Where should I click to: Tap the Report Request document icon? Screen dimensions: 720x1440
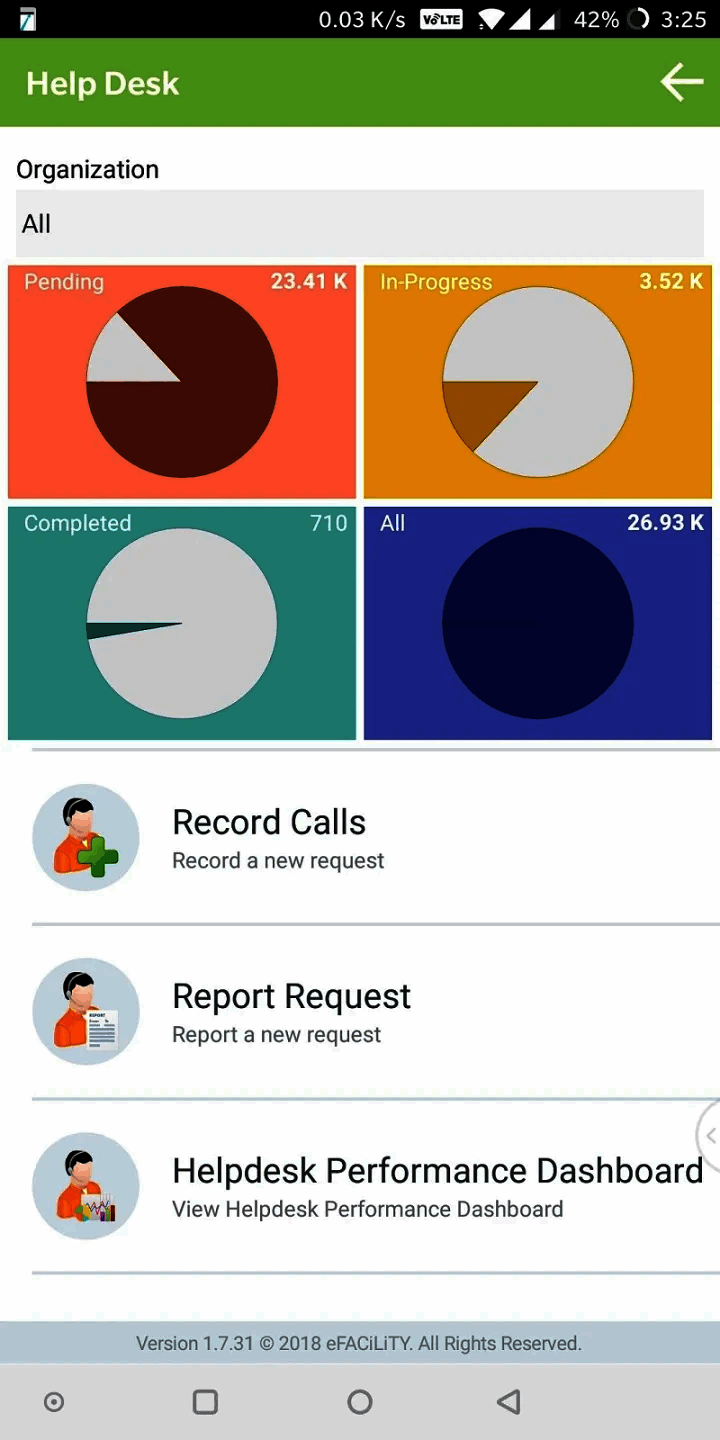[86, 1011]
